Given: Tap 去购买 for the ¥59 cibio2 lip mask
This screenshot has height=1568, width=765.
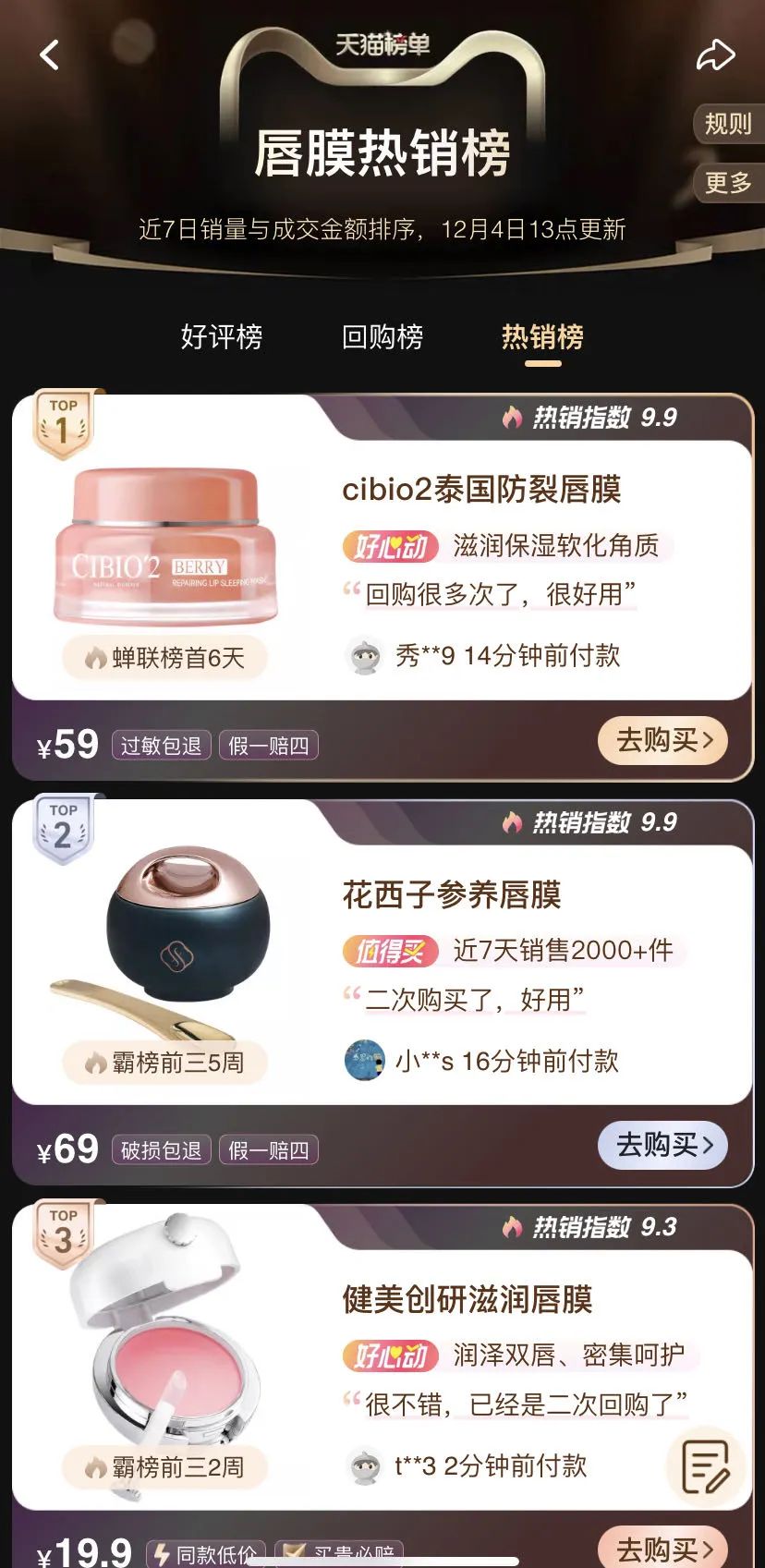Looking at the screenshot, I should pyautogui.click(x=663, y=741).
